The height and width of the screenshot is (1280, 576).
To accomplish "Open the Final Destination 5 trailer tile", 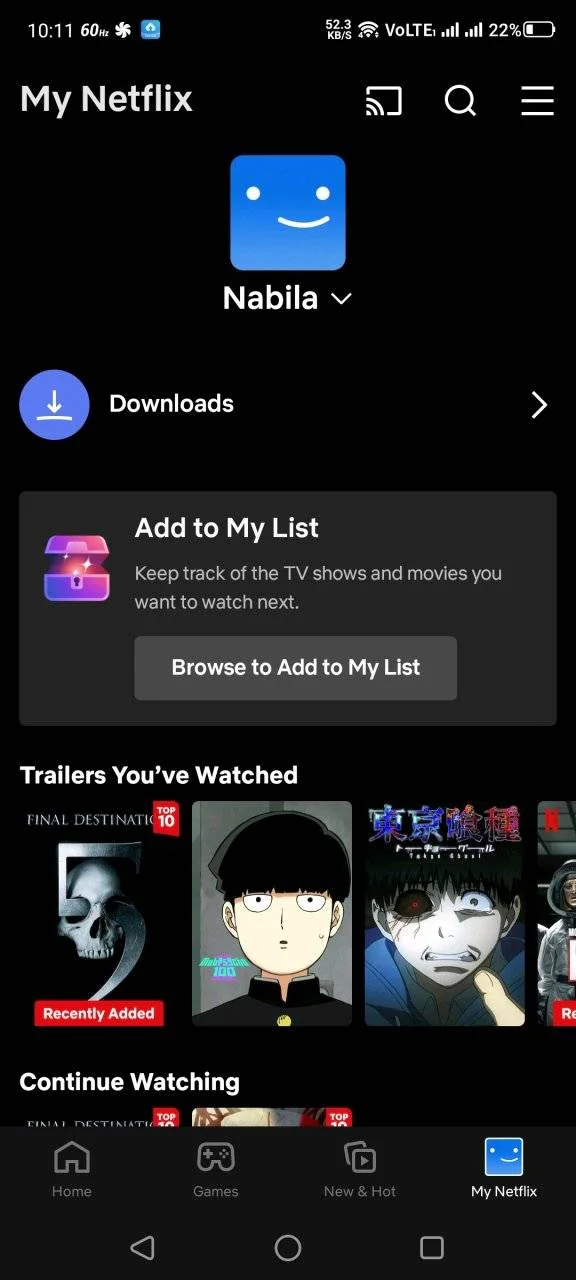I will click(99, 913).
